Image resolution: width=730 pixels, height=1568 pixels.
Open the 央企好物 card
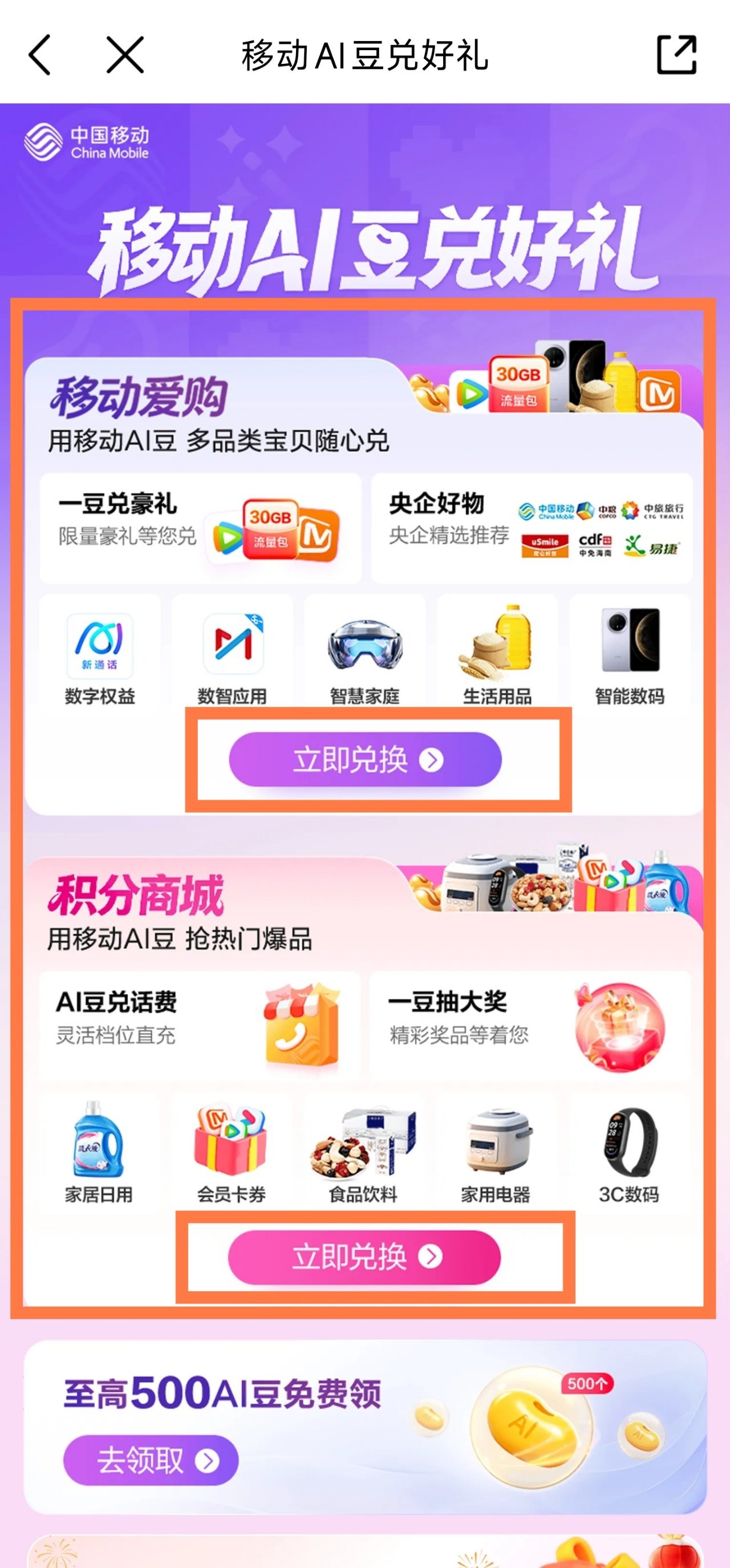531,528
